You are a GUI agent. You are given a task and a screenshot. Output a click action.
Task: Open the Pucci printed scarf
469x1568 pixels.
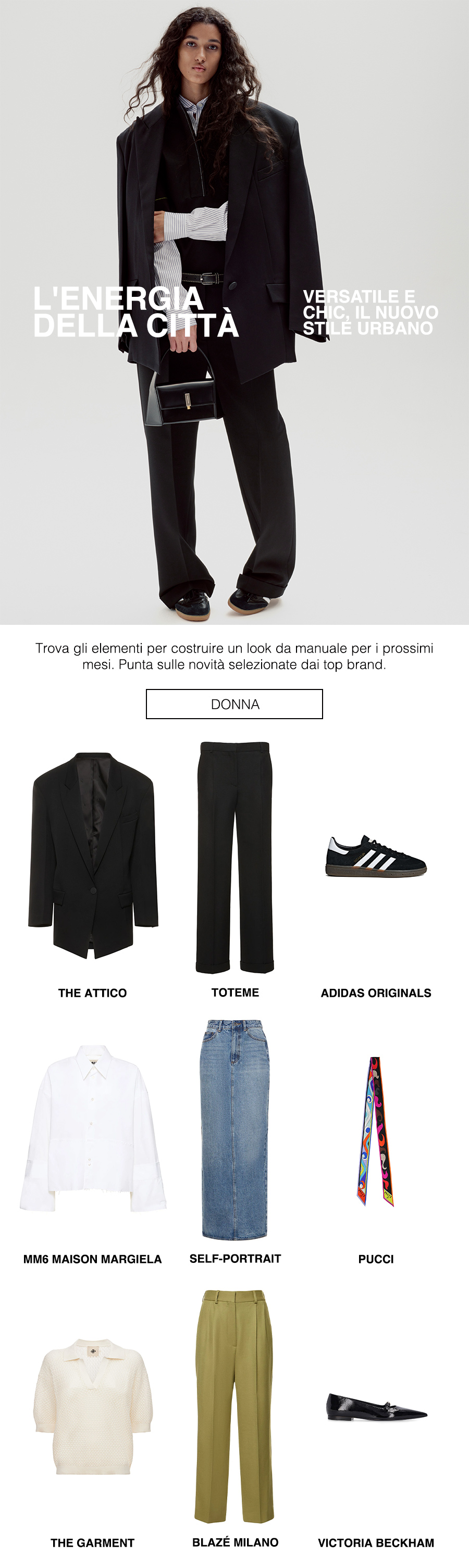pos(375,1131)
